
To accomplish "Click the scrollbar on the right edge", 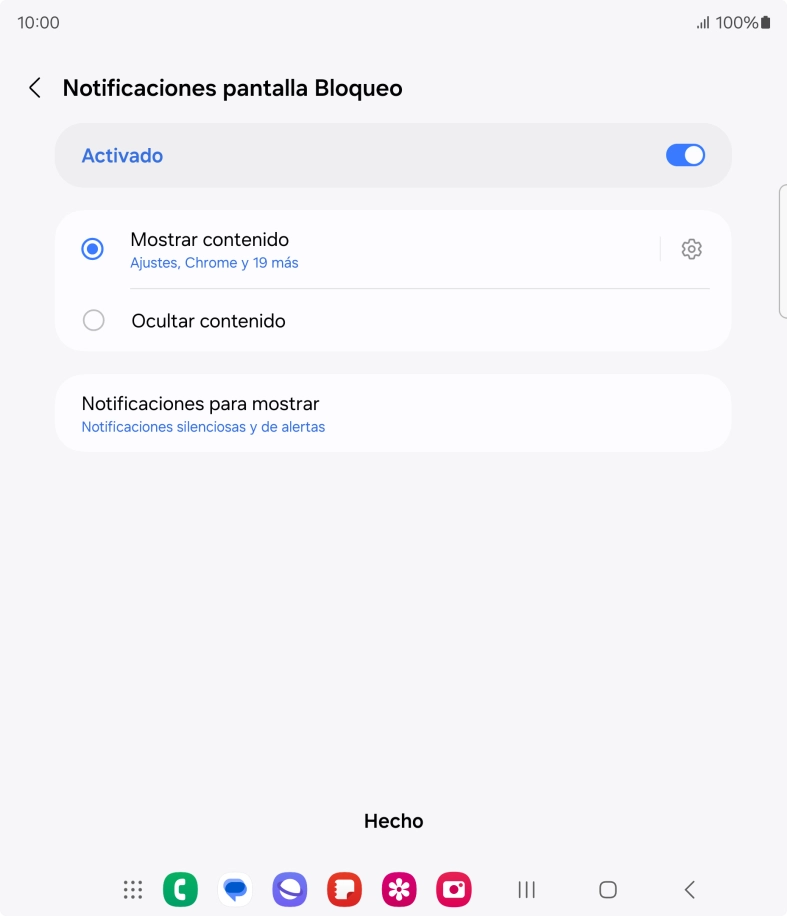I will tap(781, 252).
